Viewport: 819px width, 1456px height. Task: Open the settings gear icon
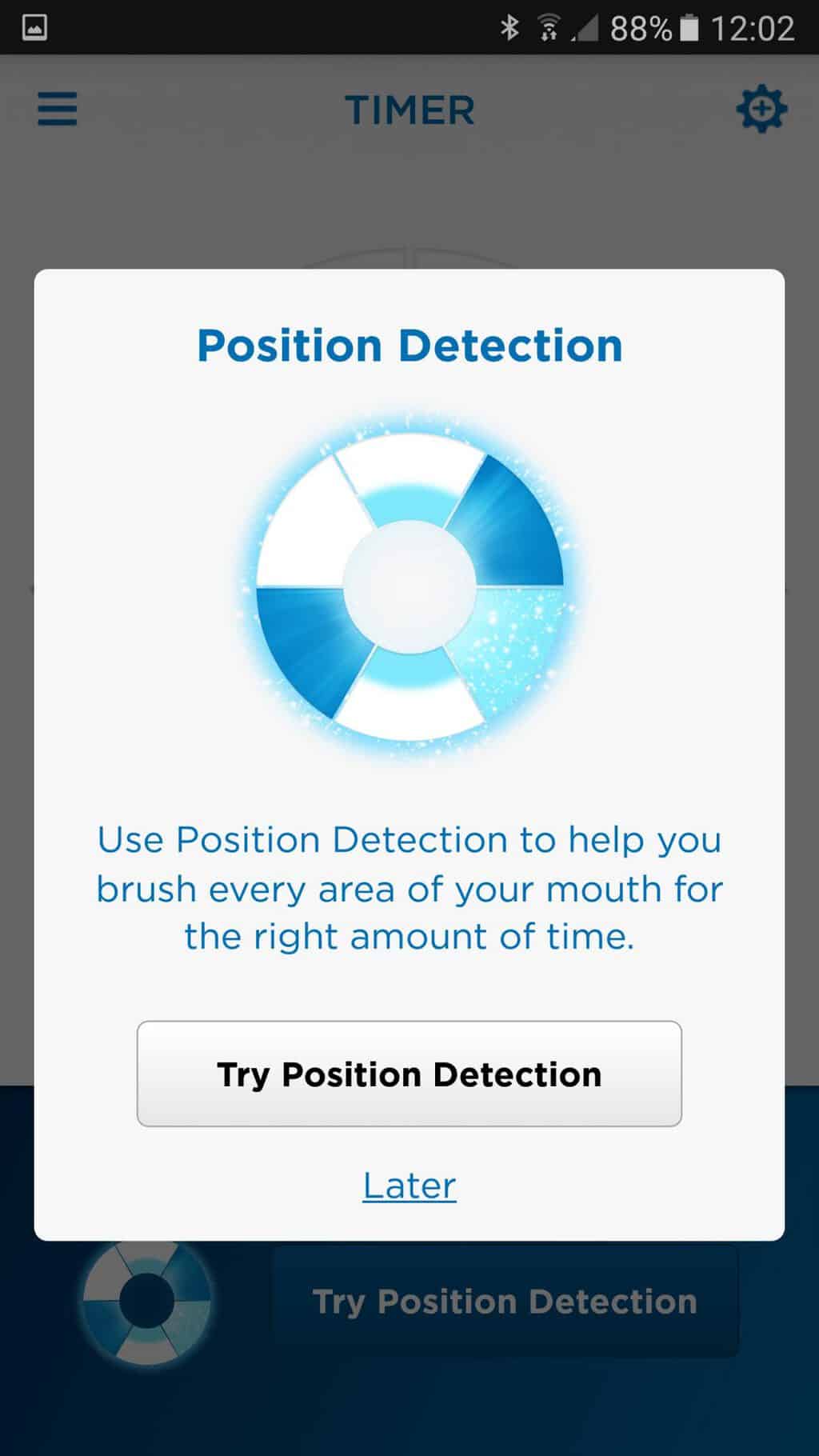(761, 109)
